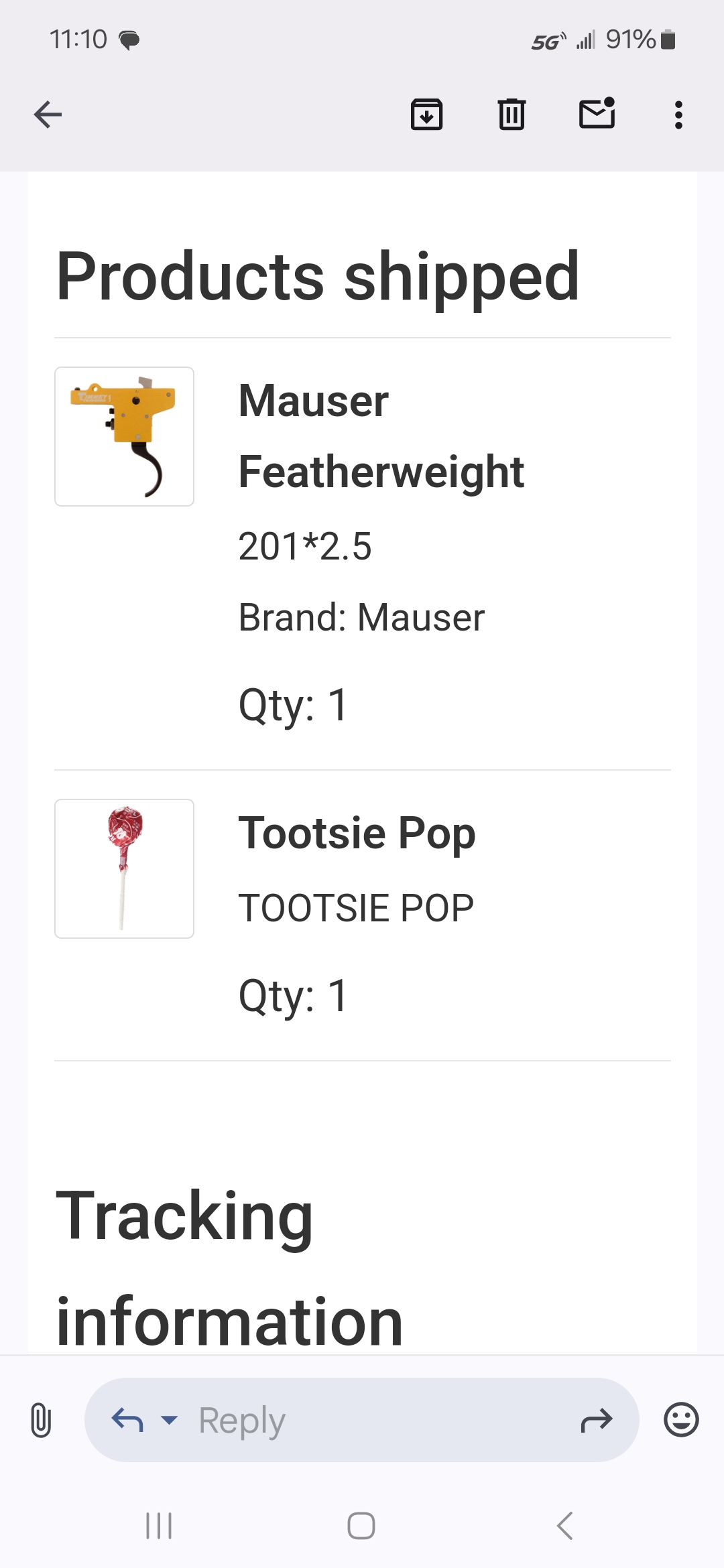Add an emoji reaction

[681, 1420]
